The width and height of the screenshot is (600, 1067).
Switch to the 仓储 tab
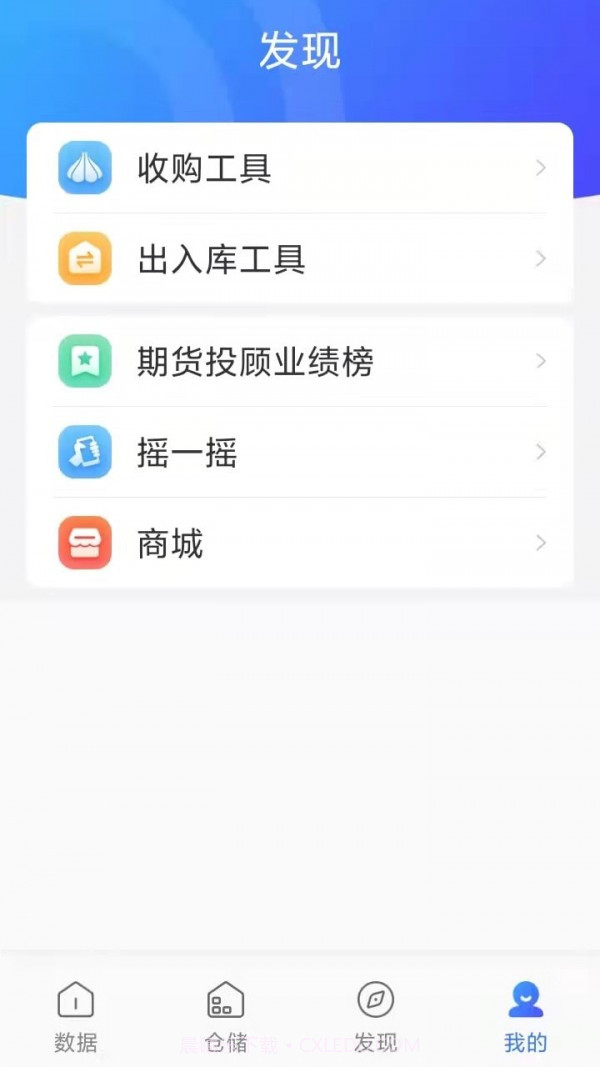pos(226,1016)
